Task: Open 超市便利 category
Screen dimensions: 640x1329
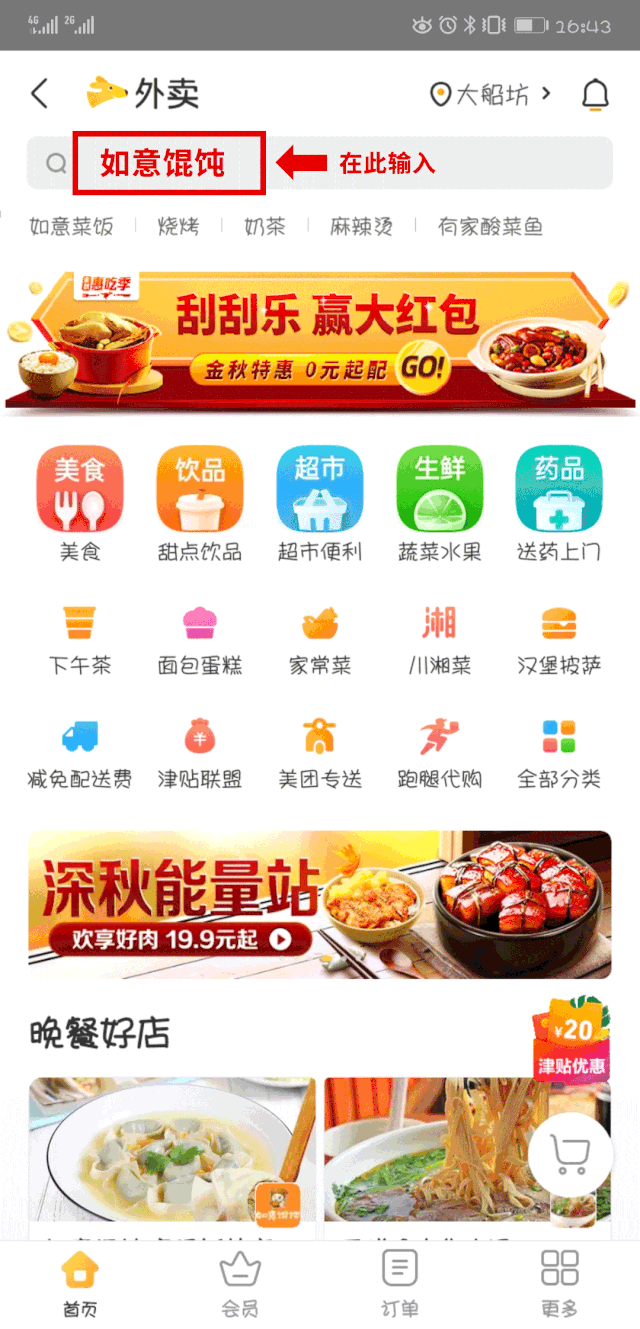Action: tap(320, 503)
